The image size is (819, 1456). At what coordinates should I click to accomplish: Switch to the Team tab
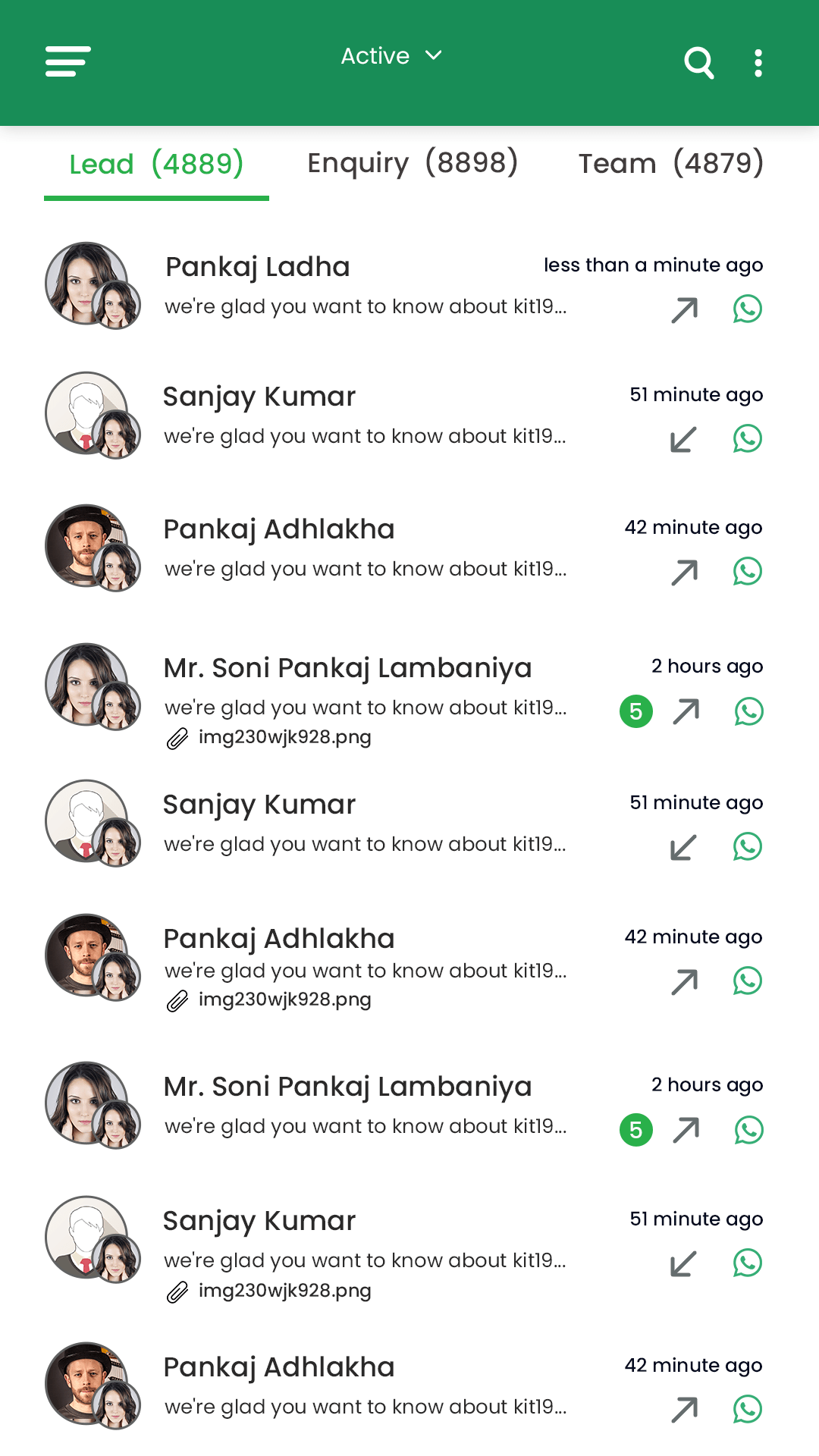tap(670, 163)
